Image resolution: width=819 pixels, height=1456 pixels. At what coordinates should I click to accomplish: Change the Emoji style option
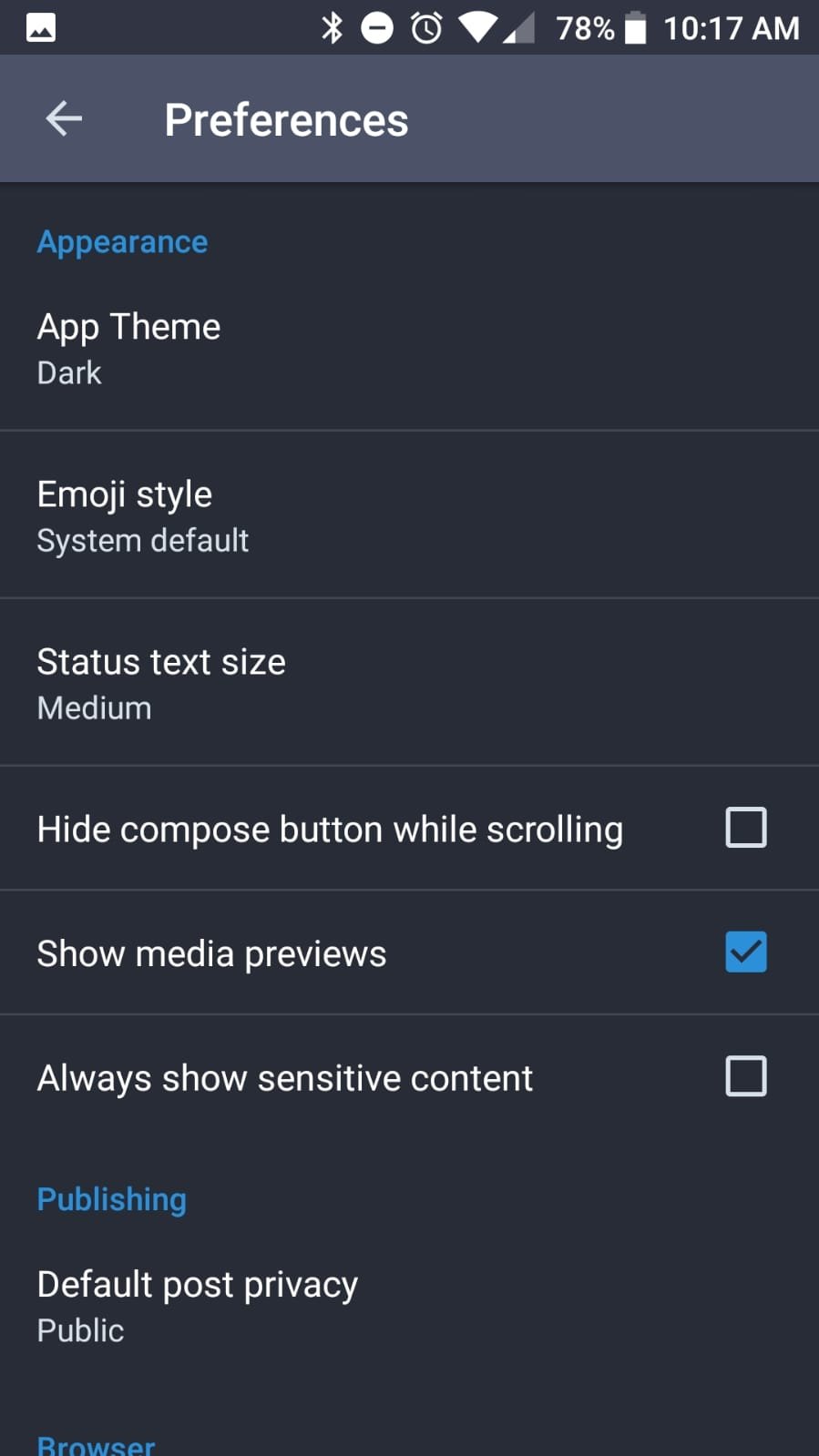[x=409, y=515]
